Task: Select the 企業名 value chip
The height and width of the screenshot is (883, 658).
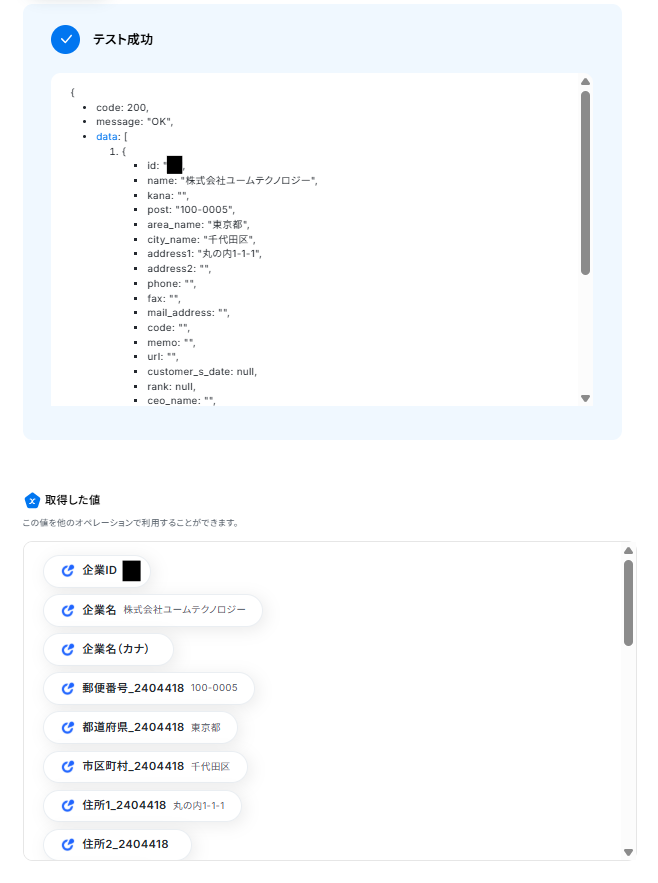Action: pyautogui.click(x=152, y=610)
